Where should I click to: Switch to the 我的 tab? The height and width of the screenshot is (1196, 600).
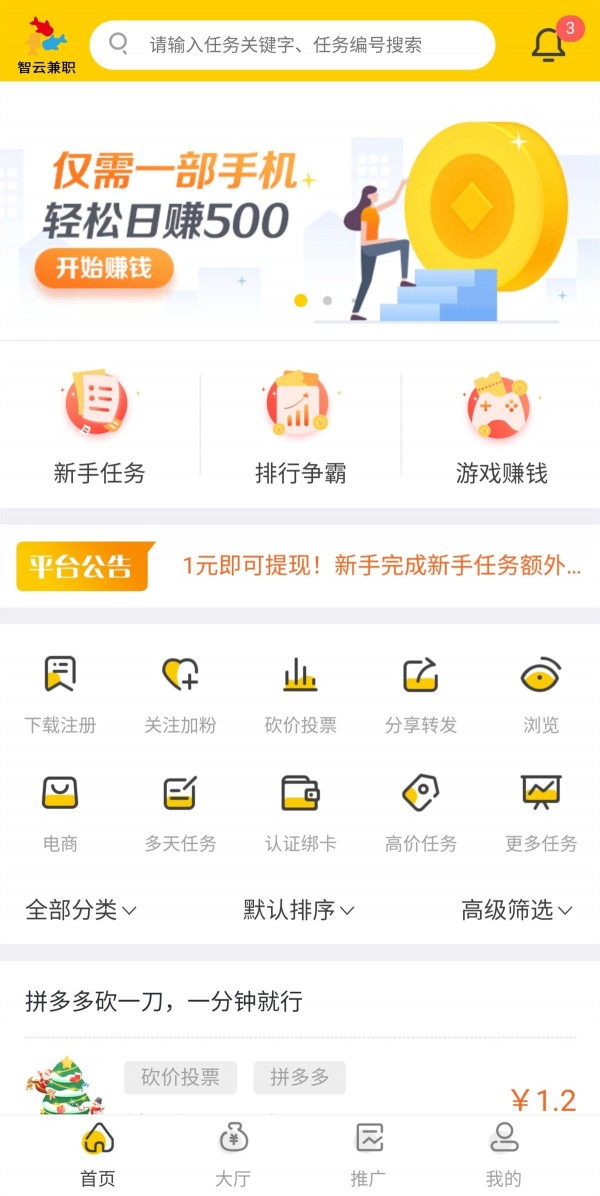tap(503, 1153)
